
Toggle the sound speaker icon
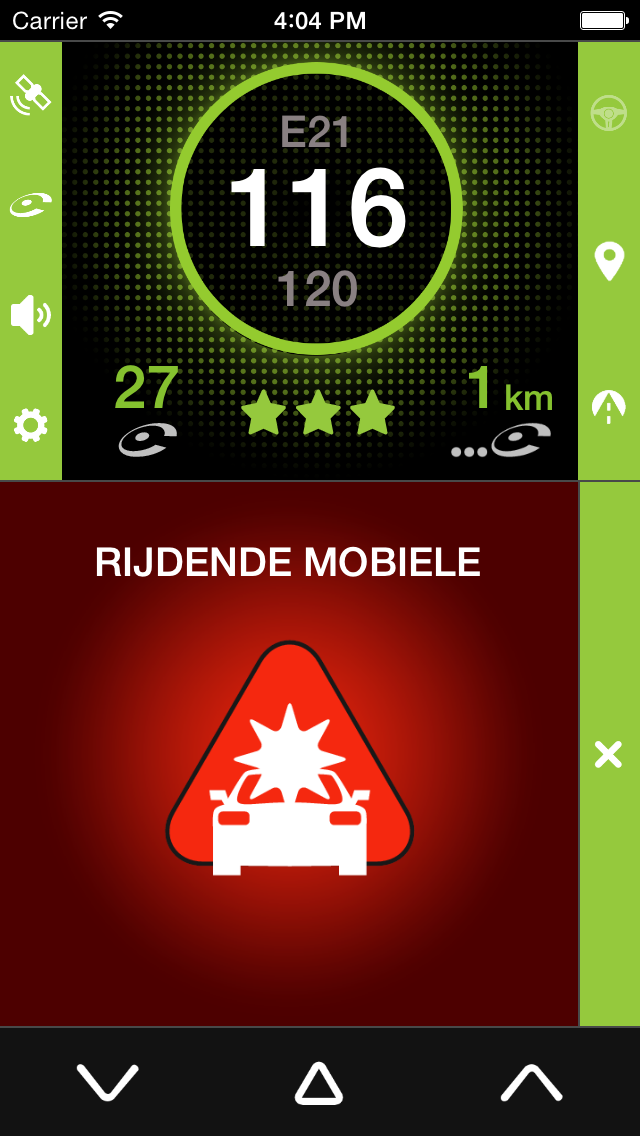tap(30, 315)
